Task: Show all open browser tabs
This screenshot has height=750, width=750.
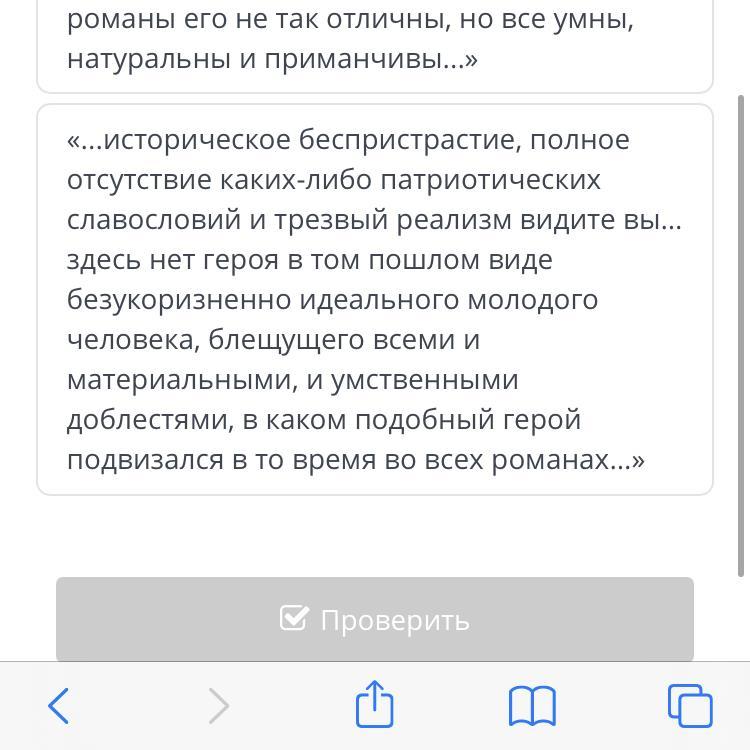Action: tap(690, 706)
